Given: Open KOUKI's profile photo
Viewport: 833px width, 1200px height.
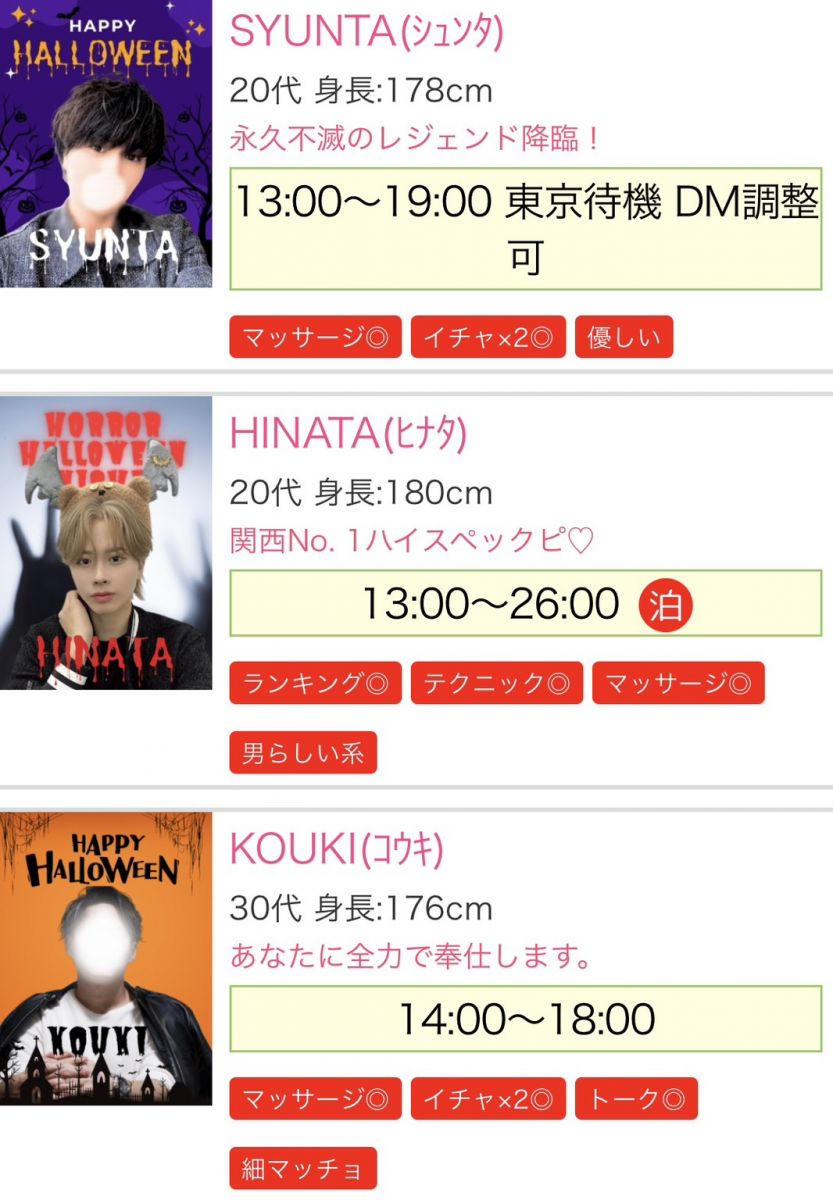Looking at the screenshot, I should [x=106, y=958].
